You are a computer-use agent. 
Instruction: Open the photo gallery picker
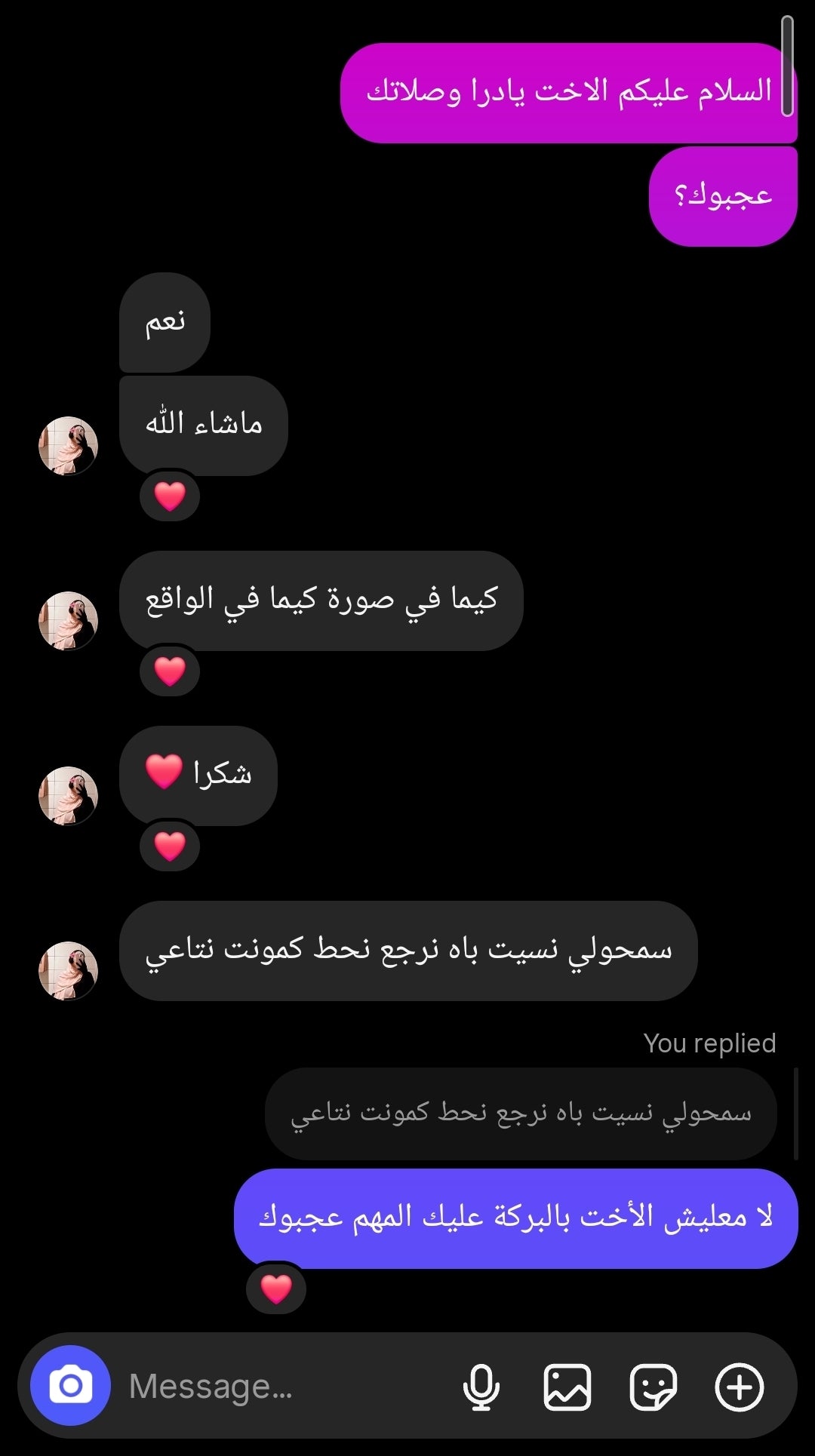pos(567,1387)
